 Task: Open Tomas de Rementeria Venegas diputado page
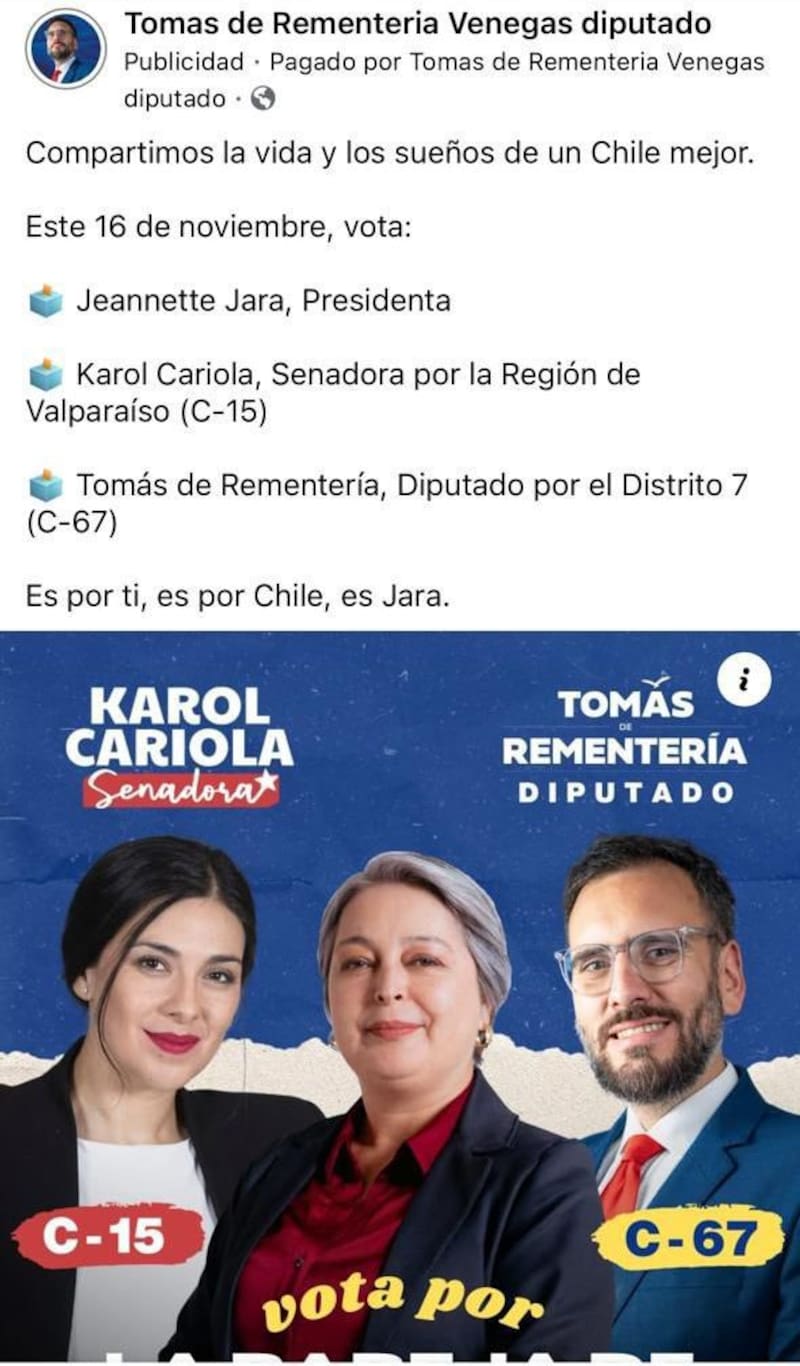pos(418,23)
